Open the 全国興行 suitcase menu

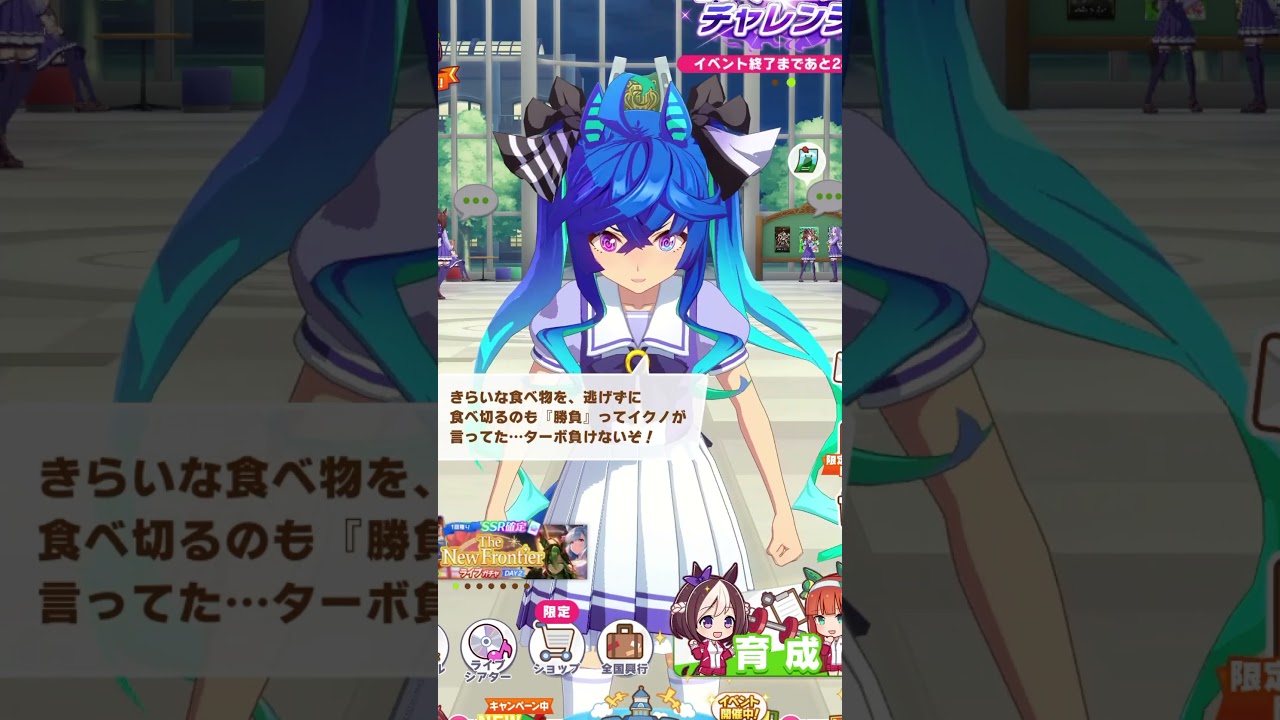coord(625,648)
